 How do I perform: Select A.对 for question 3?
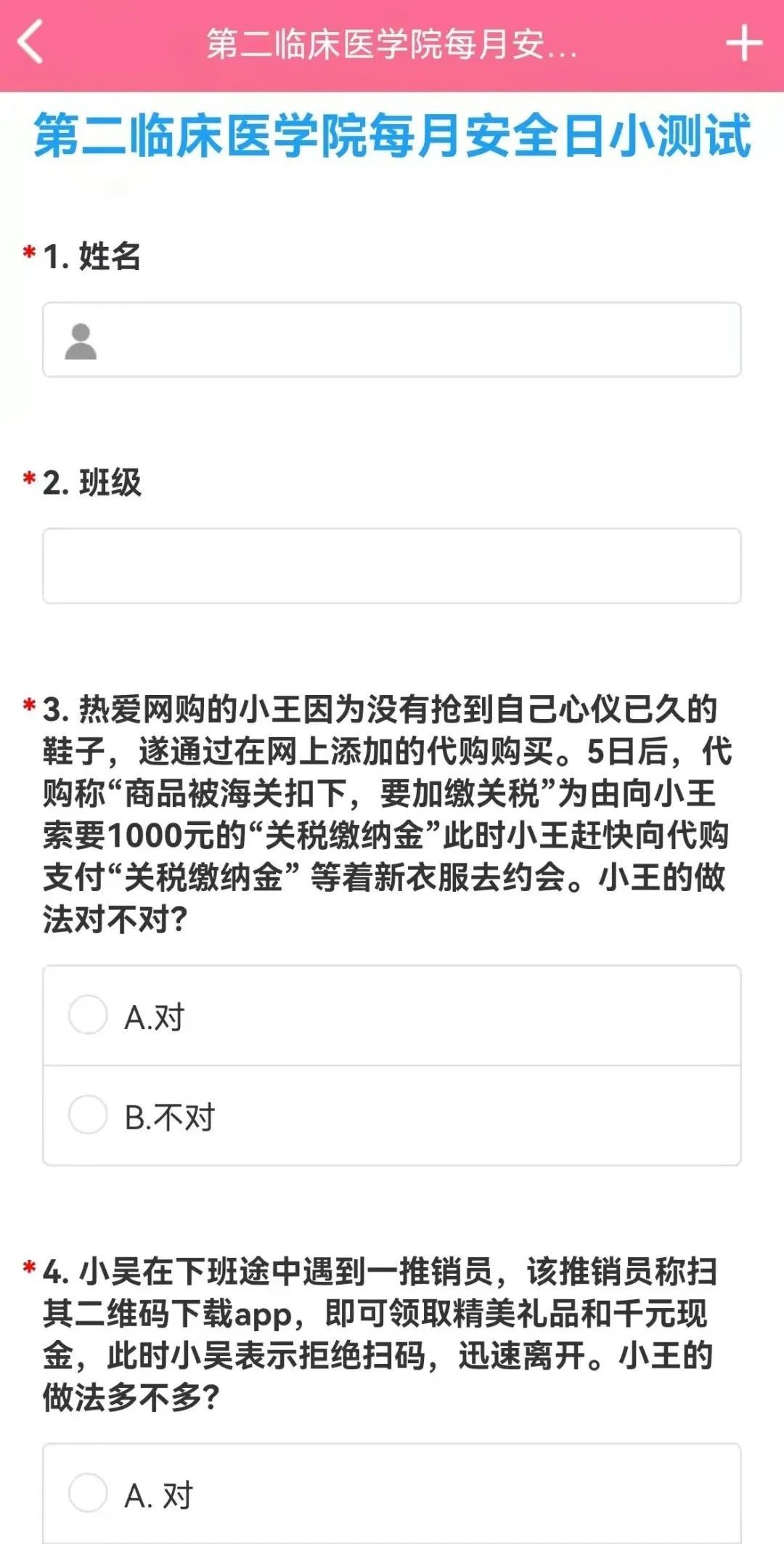(x=89, y=1015)
